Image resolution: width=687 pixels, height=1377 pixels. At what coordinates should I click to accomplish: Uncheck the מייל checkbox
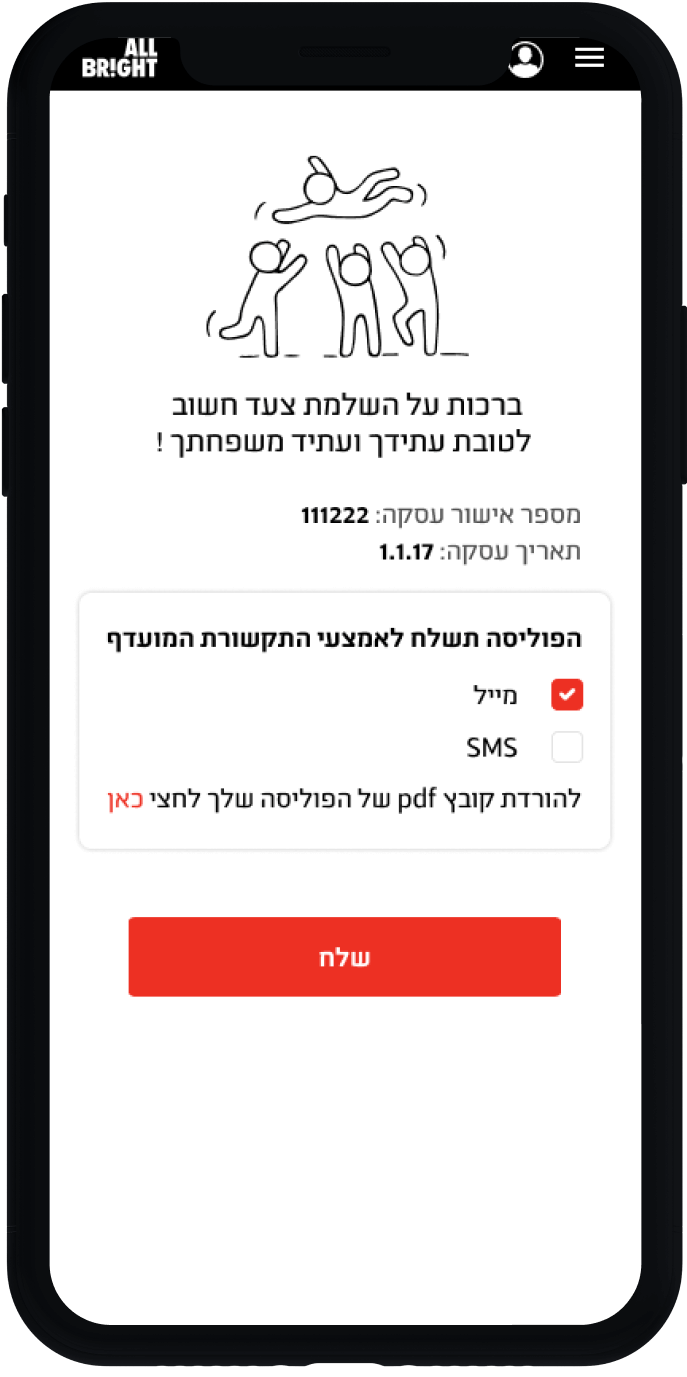(567, 695)
